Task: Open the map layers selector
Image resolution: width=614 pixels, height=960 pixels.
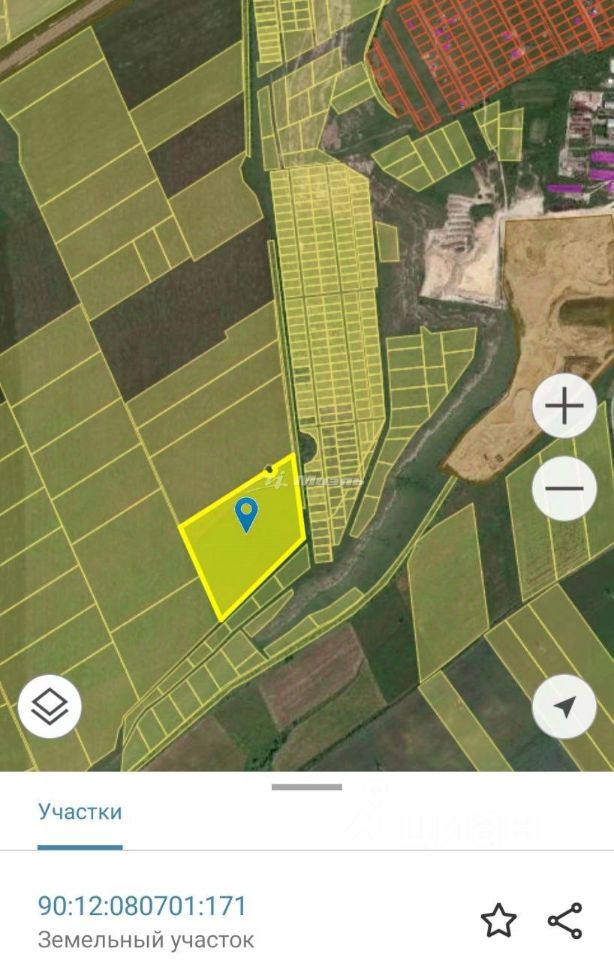Action: (50, 707)
